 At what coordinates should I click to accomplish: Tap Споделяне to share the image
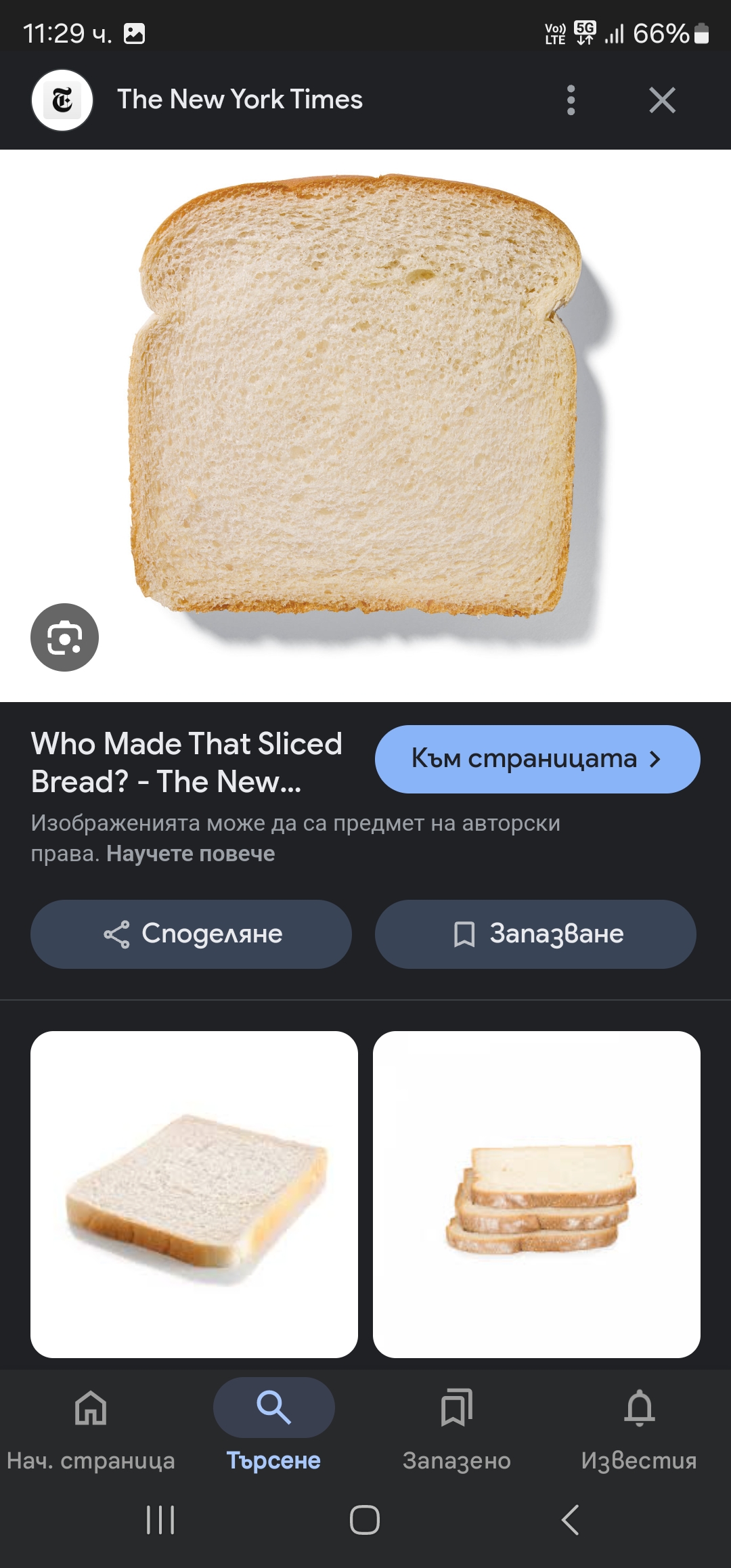coord(192,934)
